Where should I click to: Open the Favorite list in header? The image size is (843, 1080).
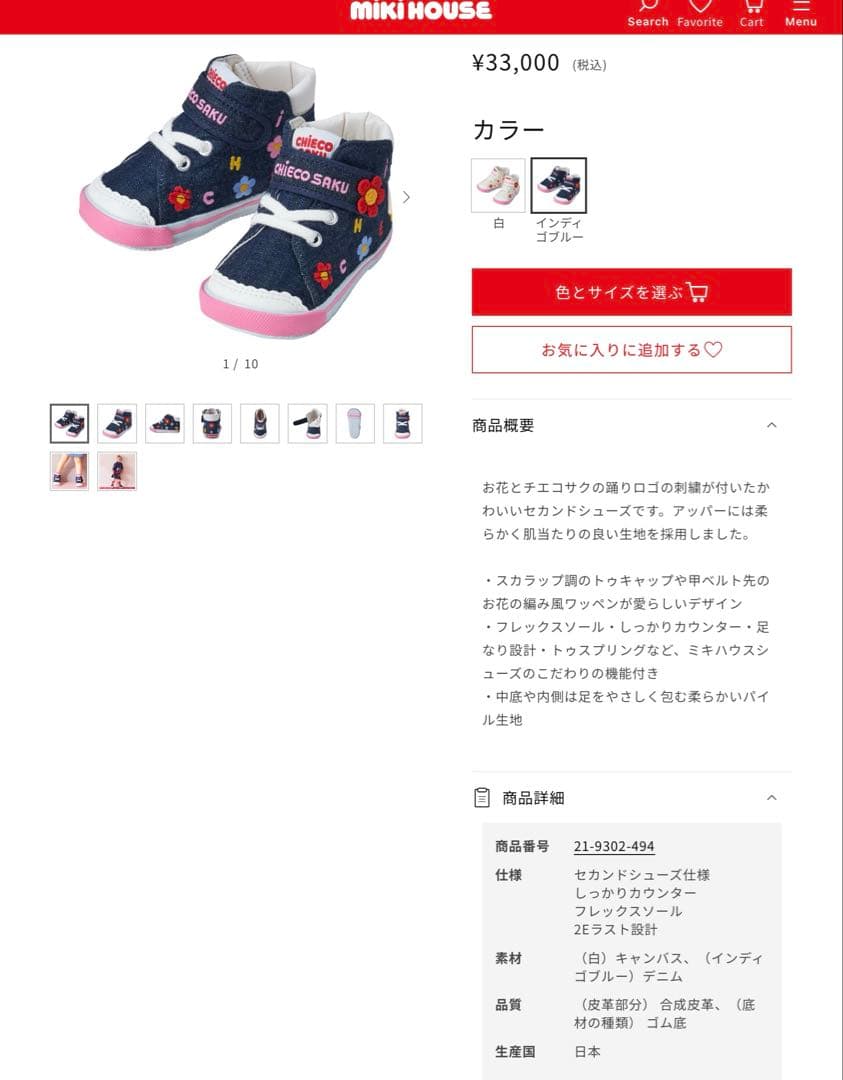tap(699, 13)
